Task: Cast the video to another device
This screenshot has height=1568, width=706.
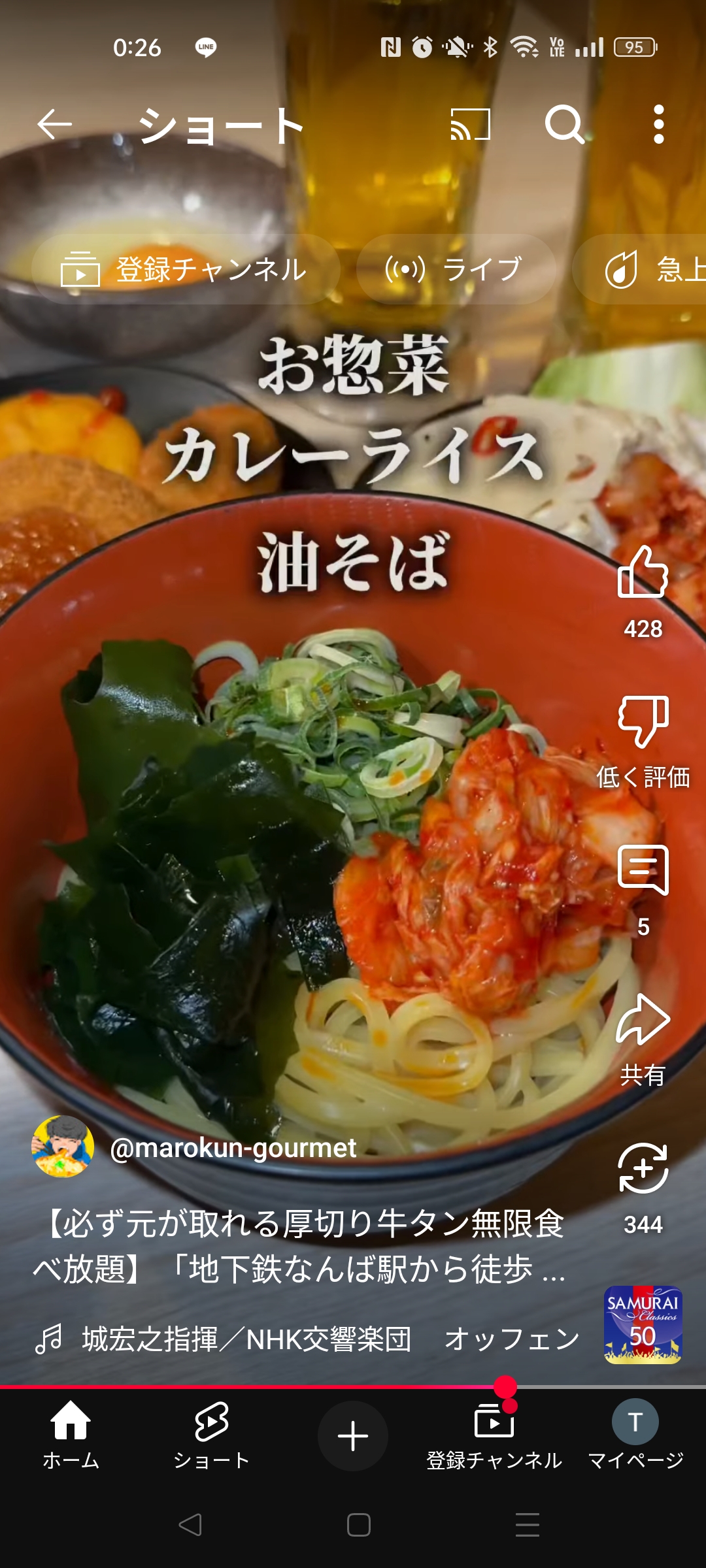Action: tap(470, 124)
